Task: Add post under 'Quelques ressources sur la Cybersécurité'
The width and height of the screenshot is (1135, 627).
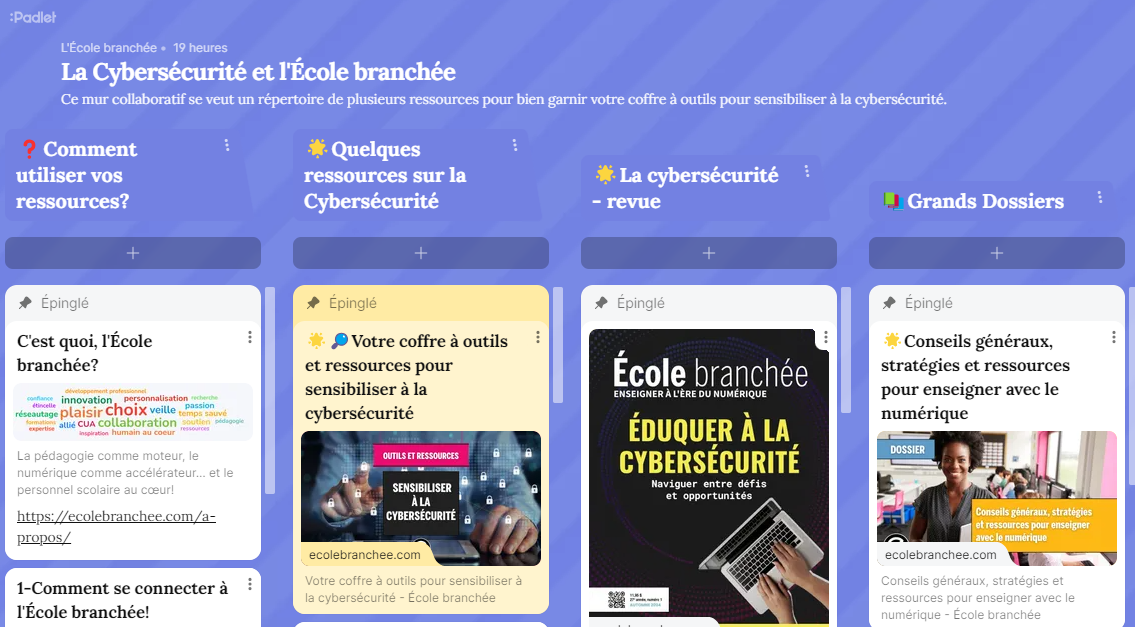Action: pyautogui.click(x=421, y=253)
